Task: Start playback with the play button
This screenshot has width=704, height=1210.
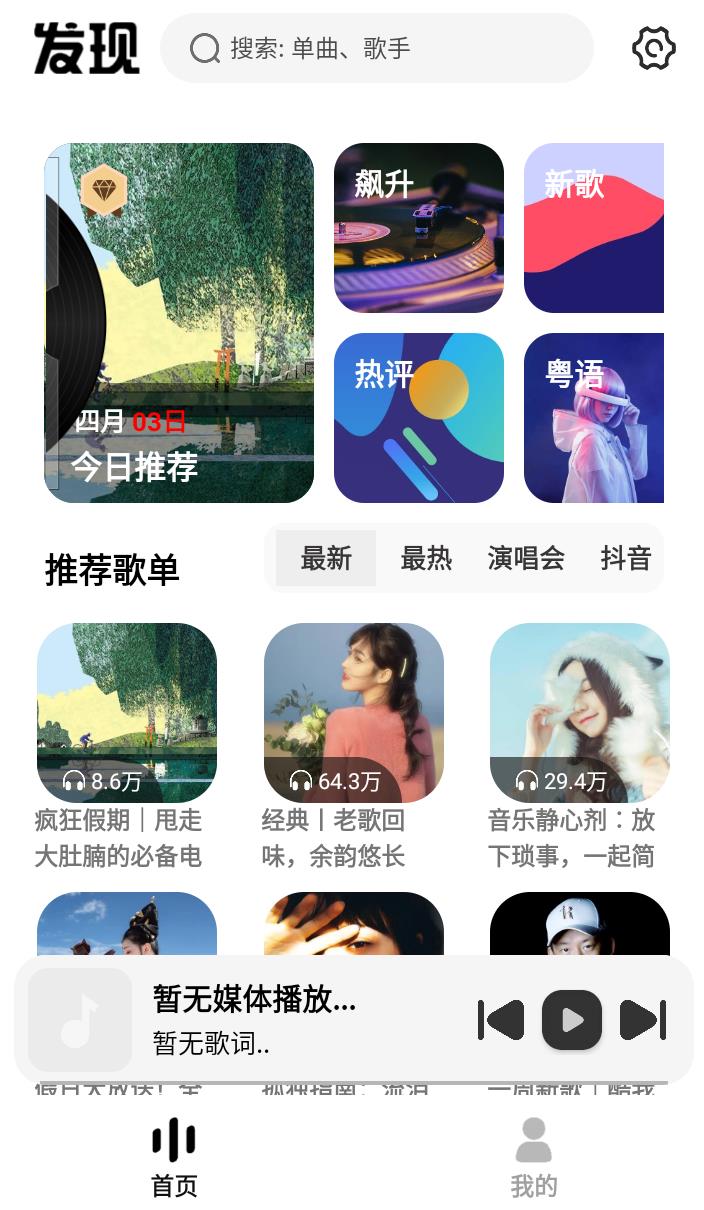Action: coord(572,1020)
